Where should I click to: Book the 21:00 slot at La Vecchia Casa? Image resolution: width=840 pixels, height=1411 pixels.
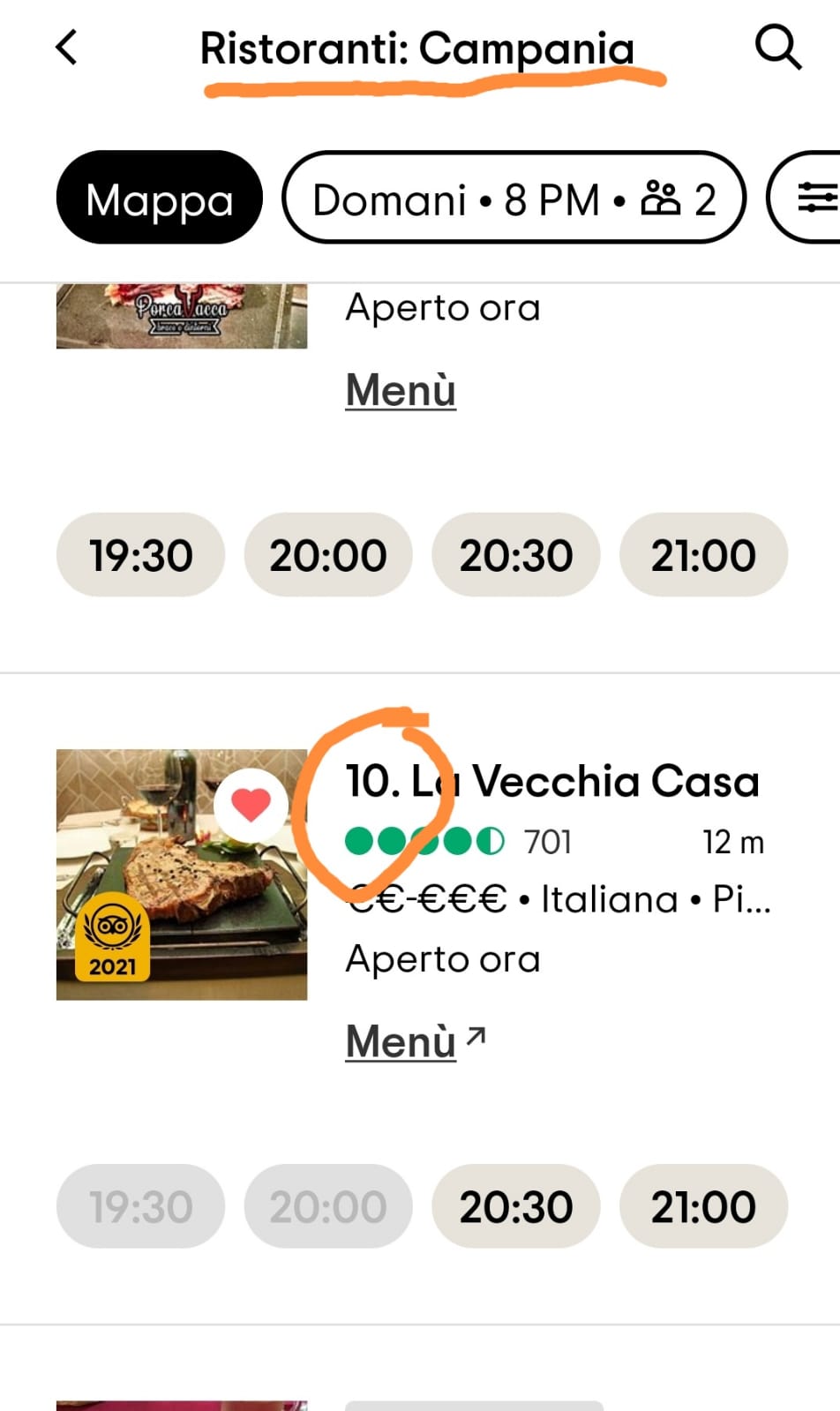point(703,1206)
